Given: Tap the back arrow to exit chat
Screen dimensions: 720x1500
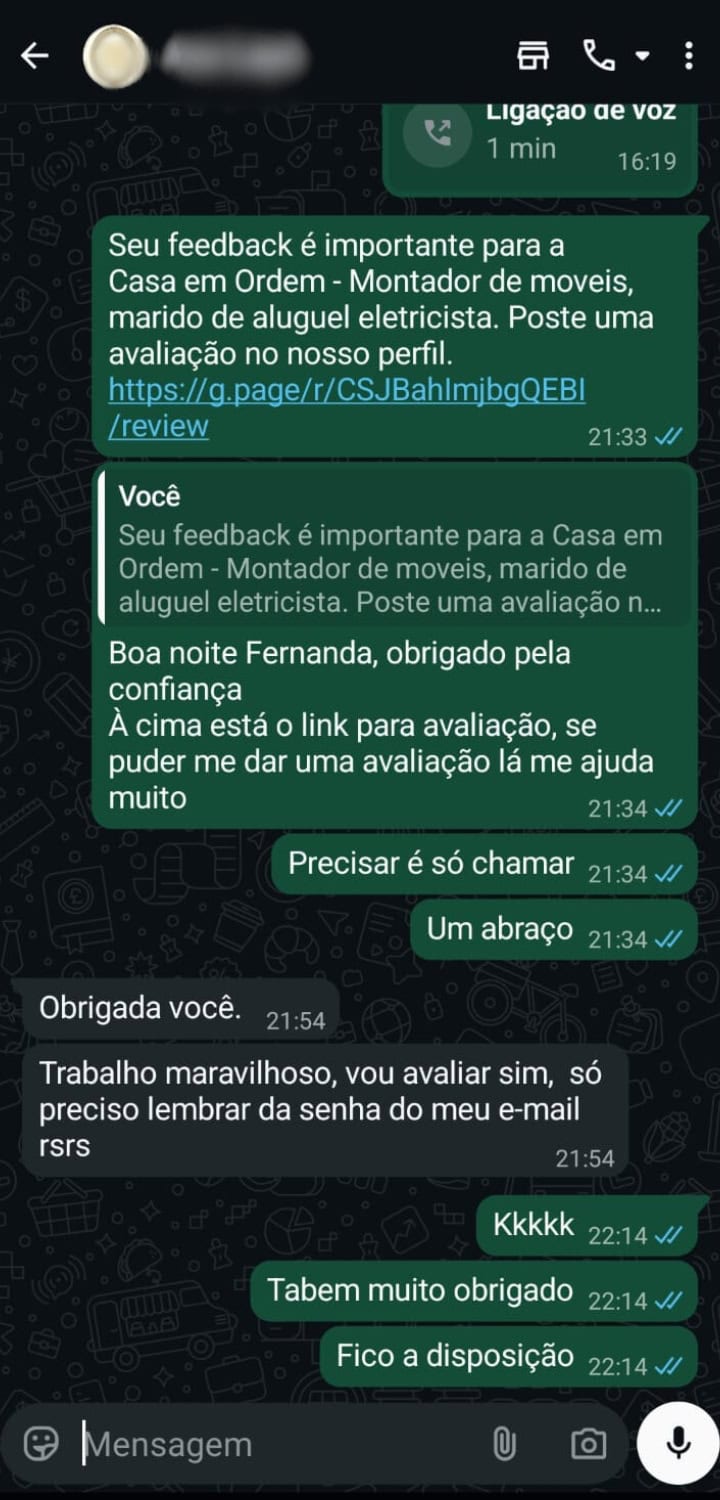Looking at the screenshot, I should [x=37, y=55].
